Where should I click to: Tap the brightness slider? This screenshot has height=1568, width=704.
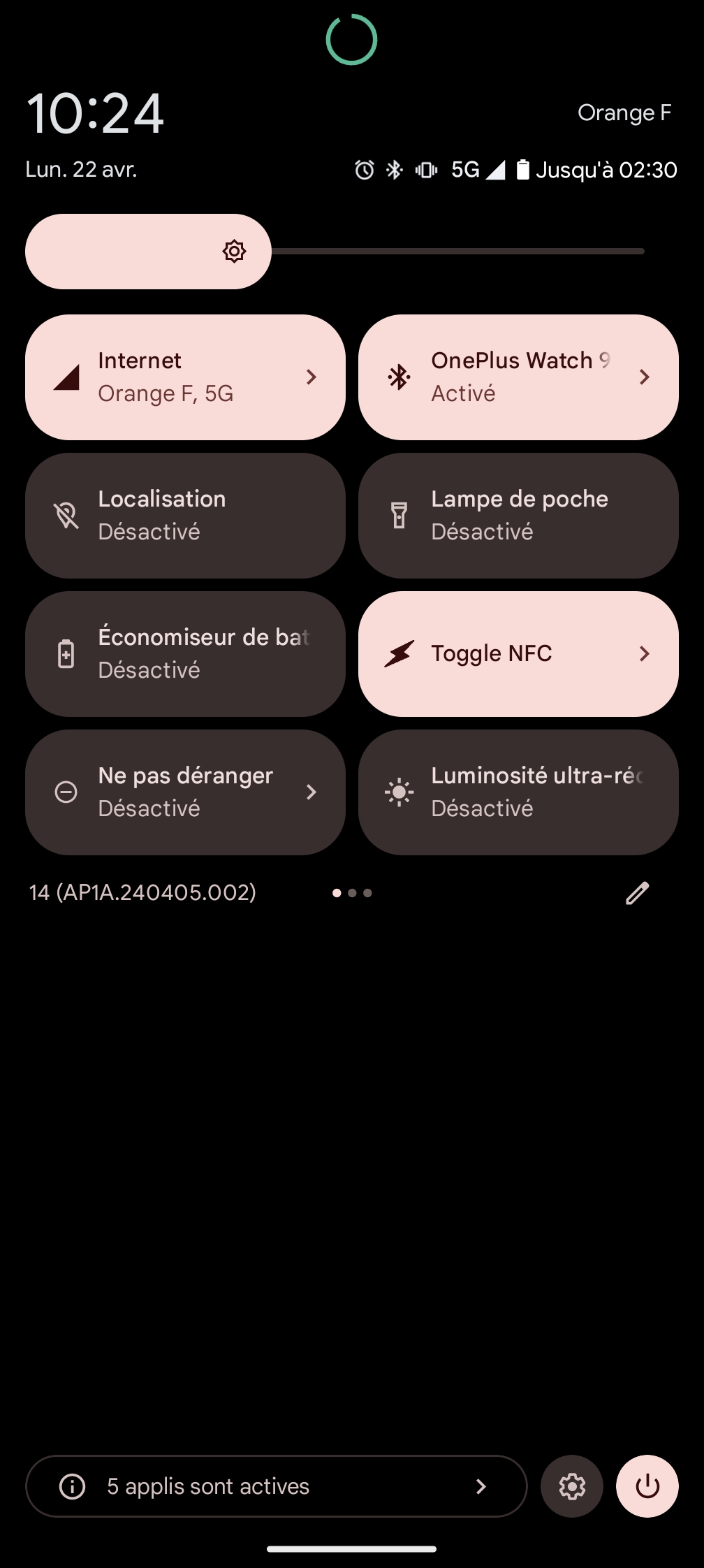point(335,252)
